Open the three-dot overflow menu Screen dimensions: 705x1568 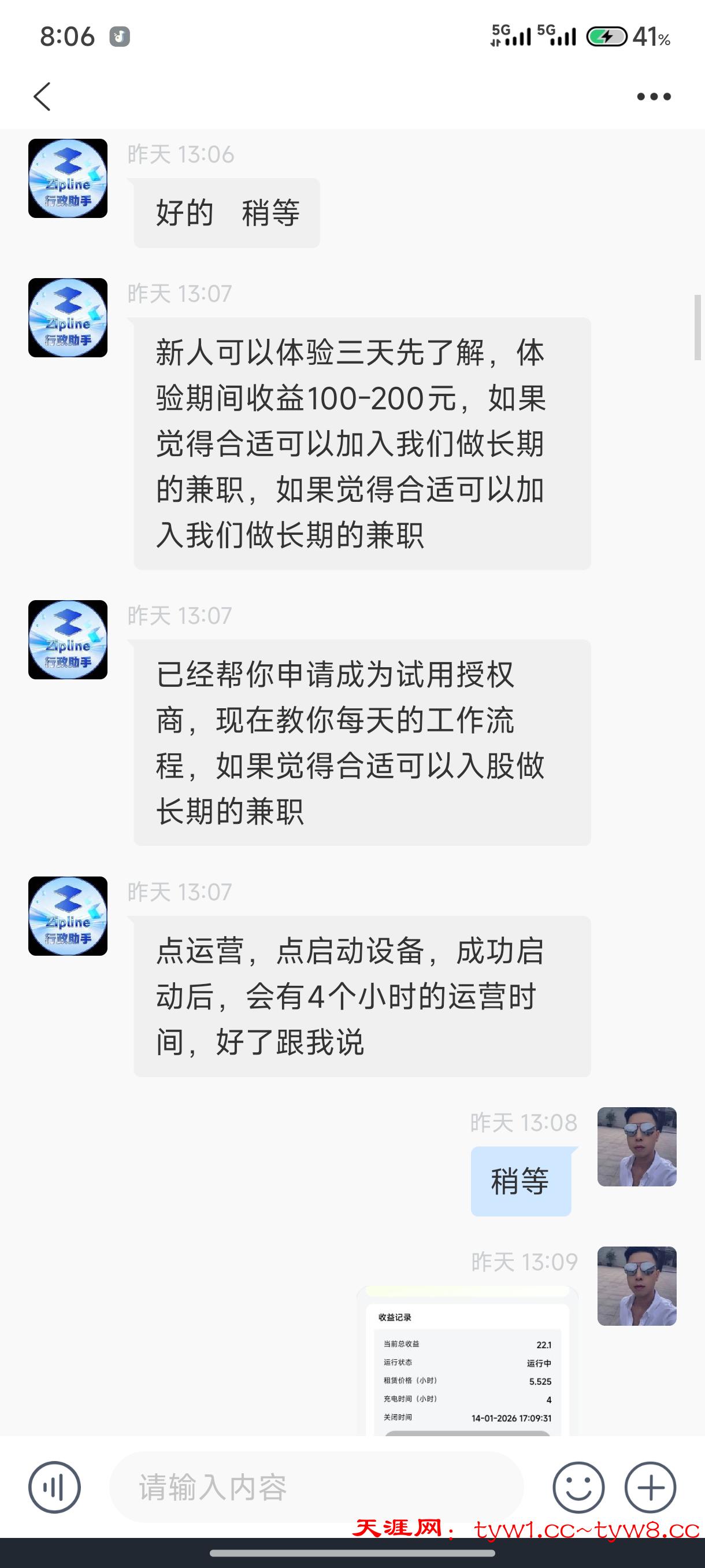pyautogui.click(x=654, y=97)
